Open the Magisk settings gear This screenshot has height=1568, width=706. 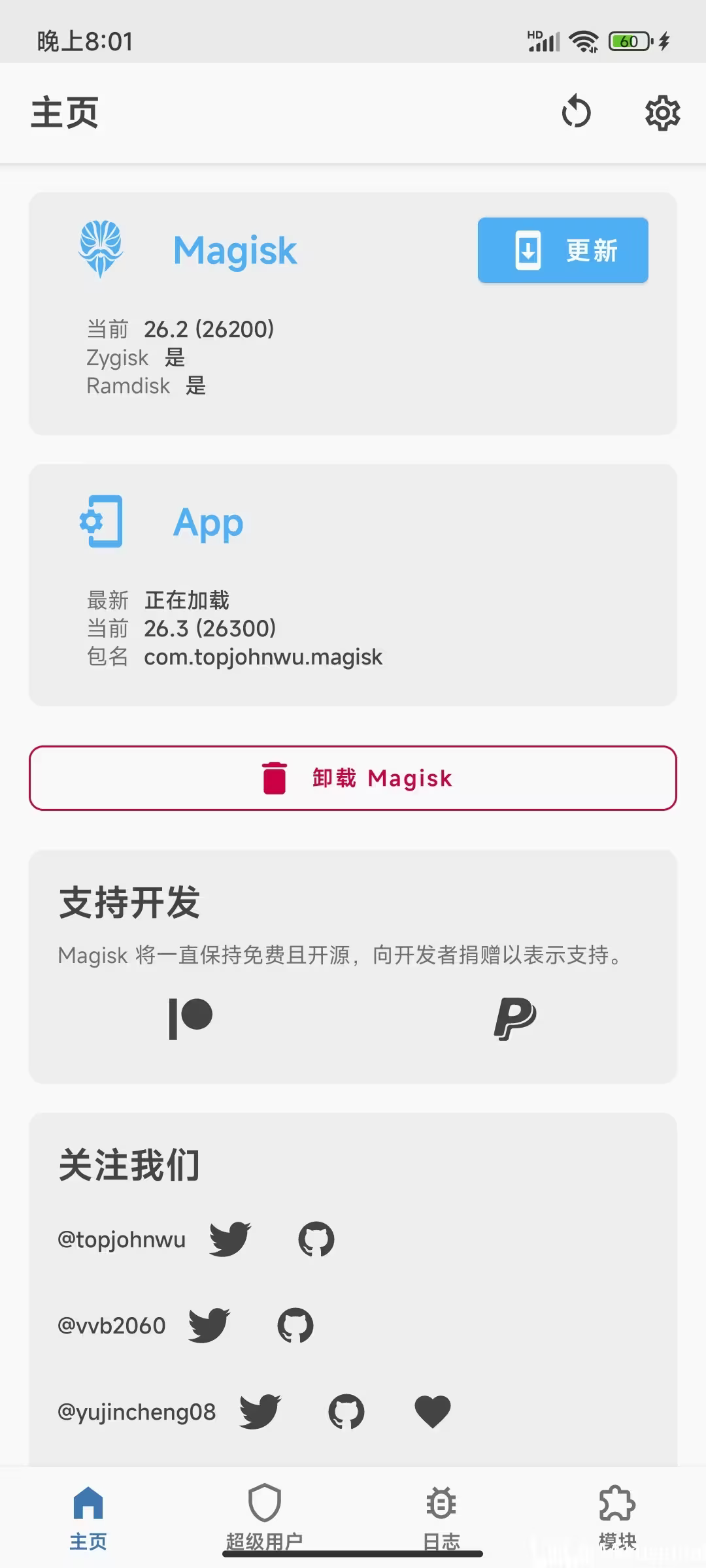click(662, 112)
